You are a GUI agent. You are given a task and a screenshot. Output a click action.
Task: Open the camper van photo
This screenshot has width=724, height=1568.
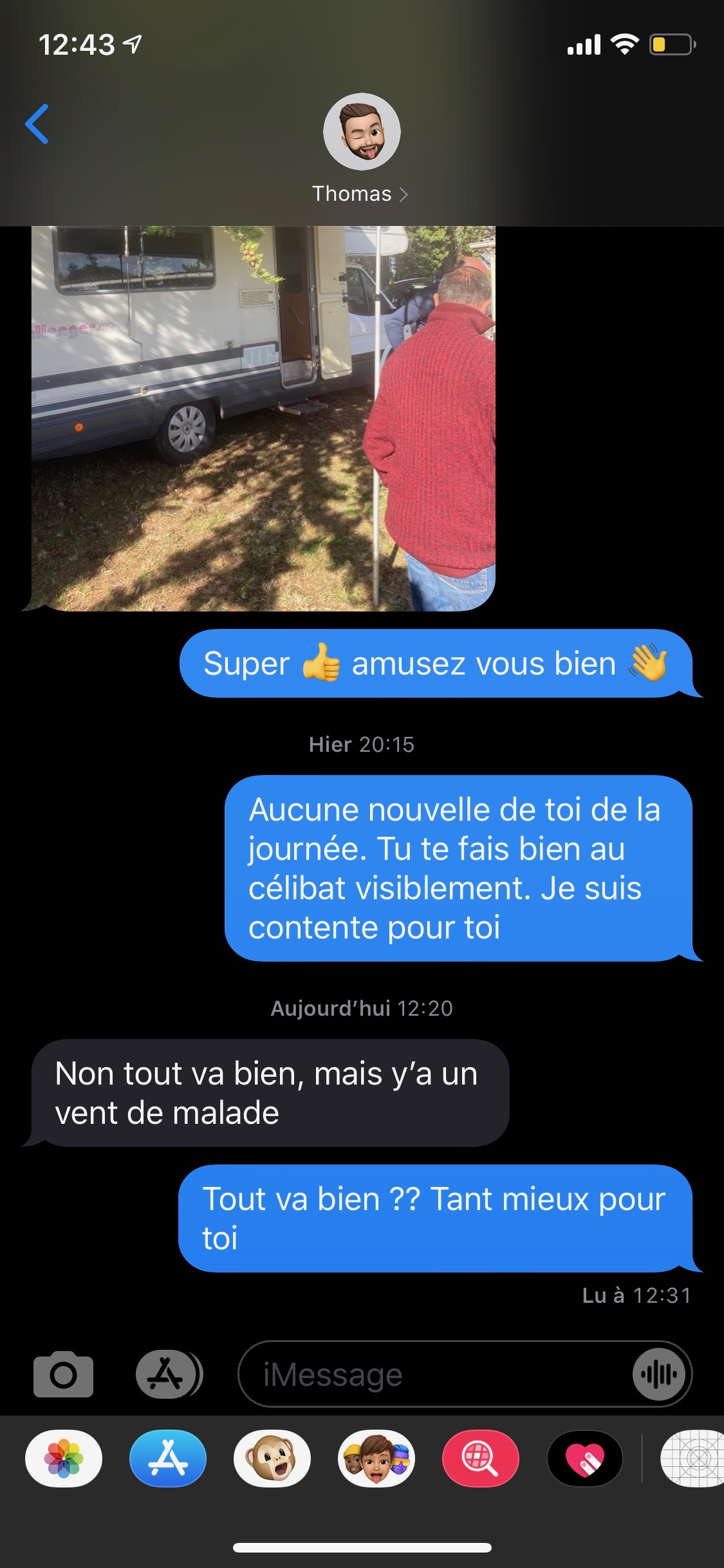(x=263, y=418)
